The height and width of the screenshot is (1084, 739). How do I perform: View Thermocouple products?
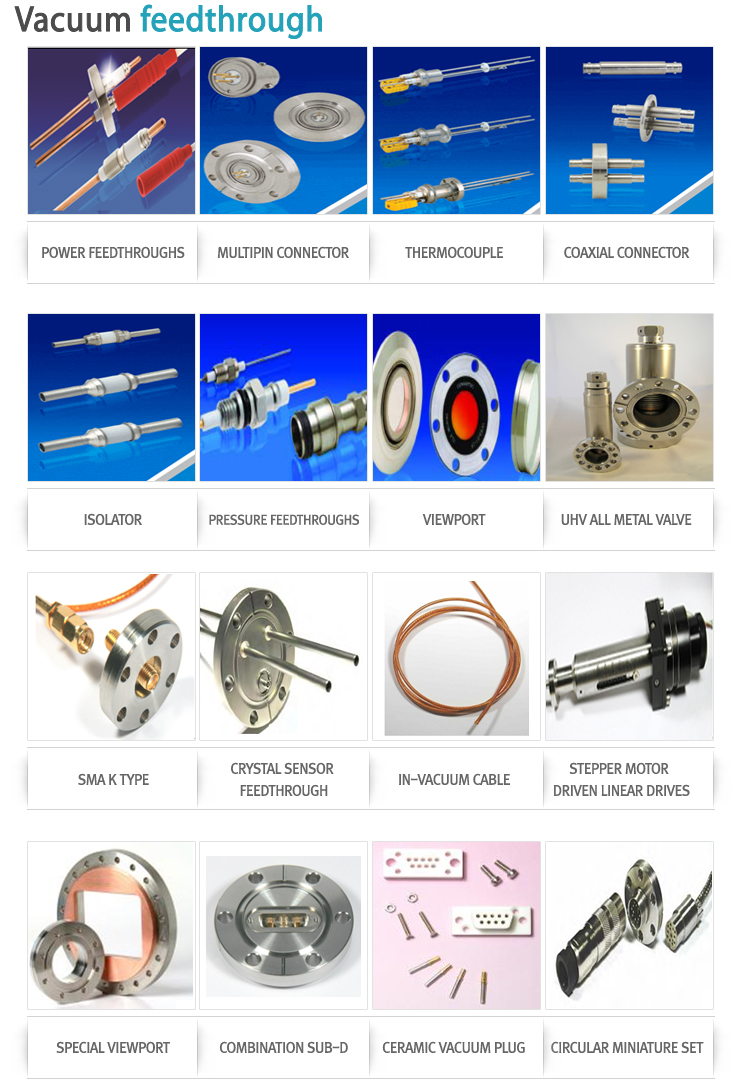(x=454, y=253)
